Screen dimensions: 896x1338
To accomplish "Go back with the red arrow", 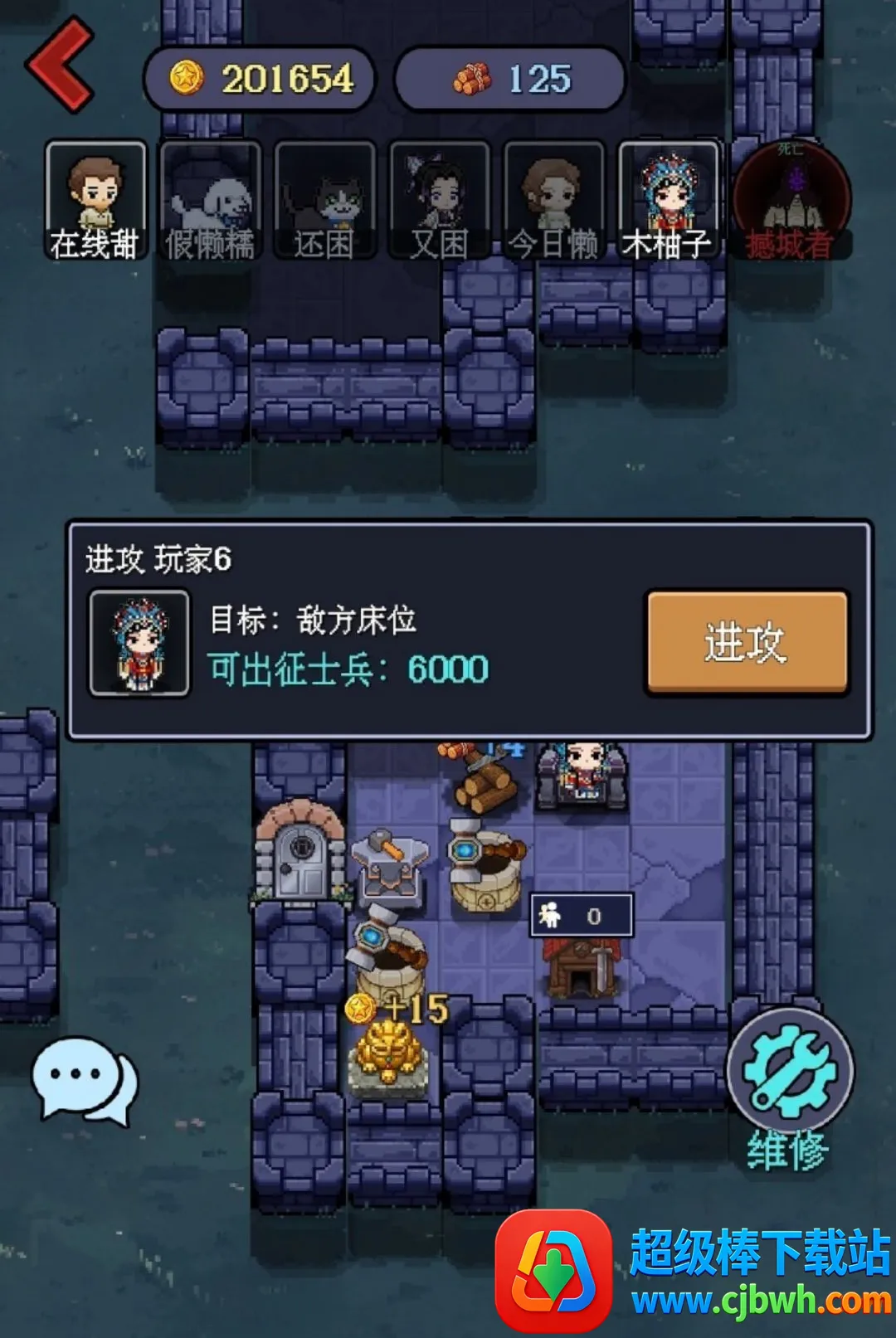I will point(60,65).
